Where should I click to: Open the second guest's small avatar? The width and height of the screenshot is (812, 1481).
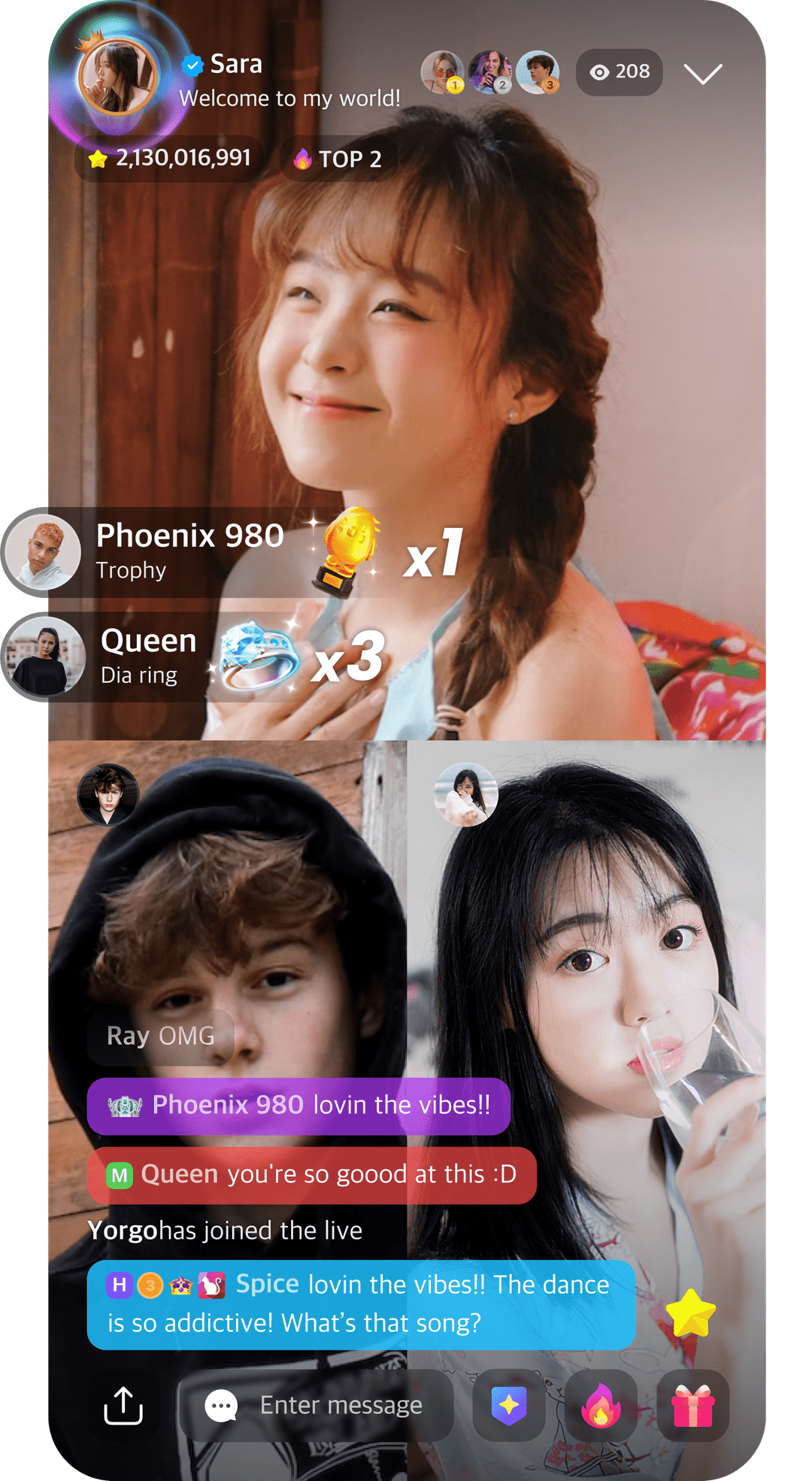pyautogui.click(x=466, y=794)
